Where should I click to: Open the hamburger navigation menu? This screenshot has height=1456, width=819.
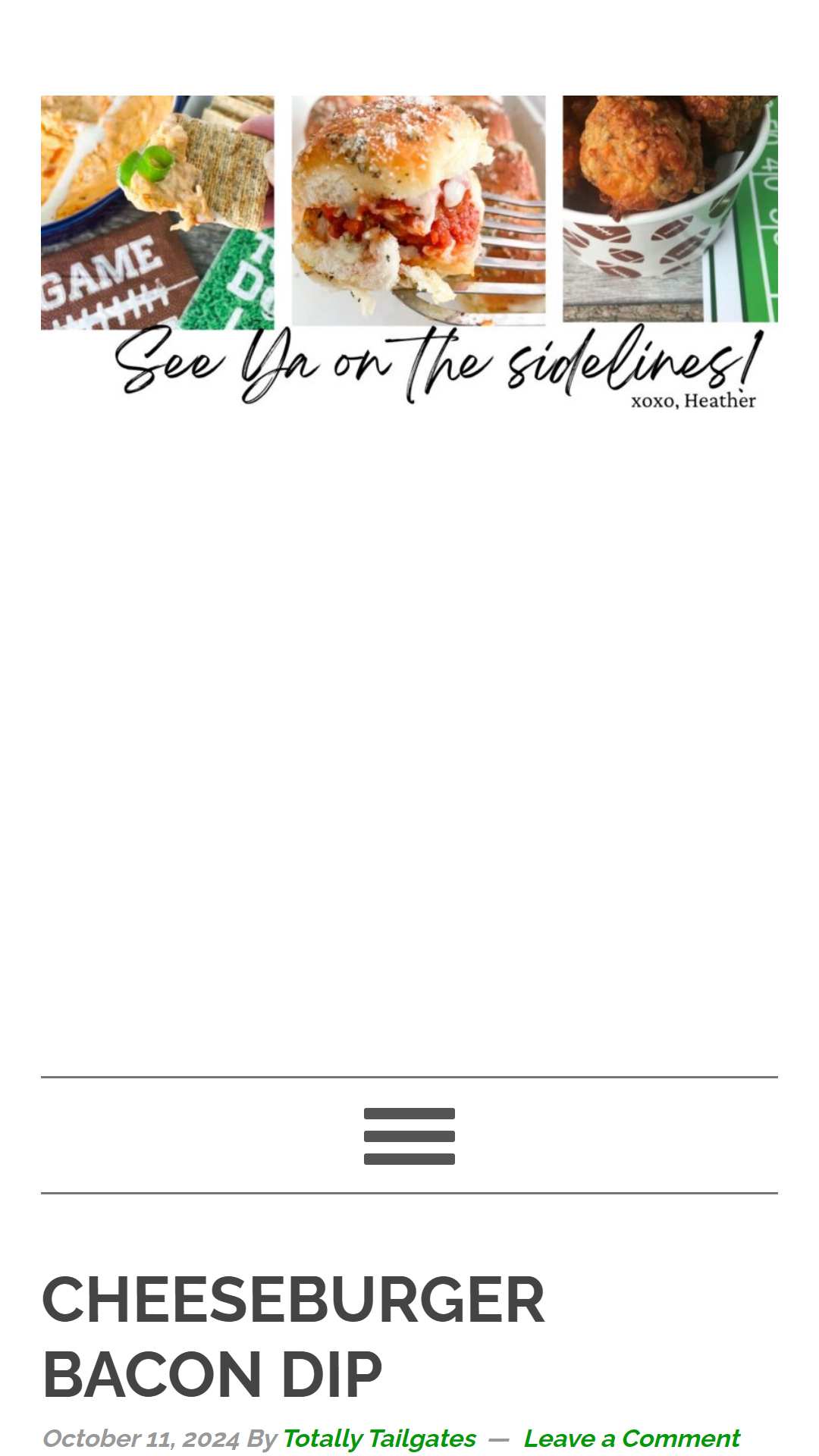point(409,1135)
